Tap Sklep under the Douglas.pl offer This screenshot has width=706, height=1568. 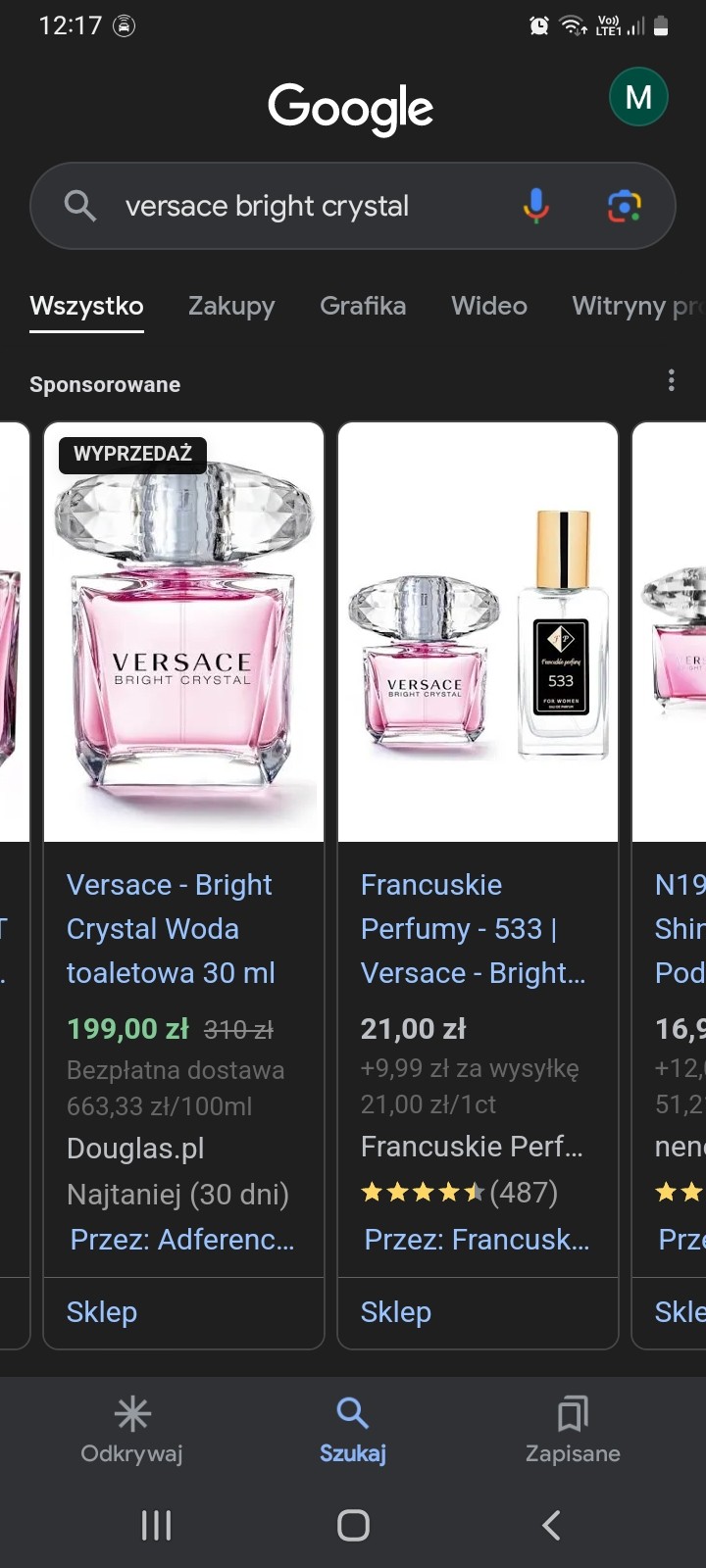pyautogui.click(x=102, y=1312)
